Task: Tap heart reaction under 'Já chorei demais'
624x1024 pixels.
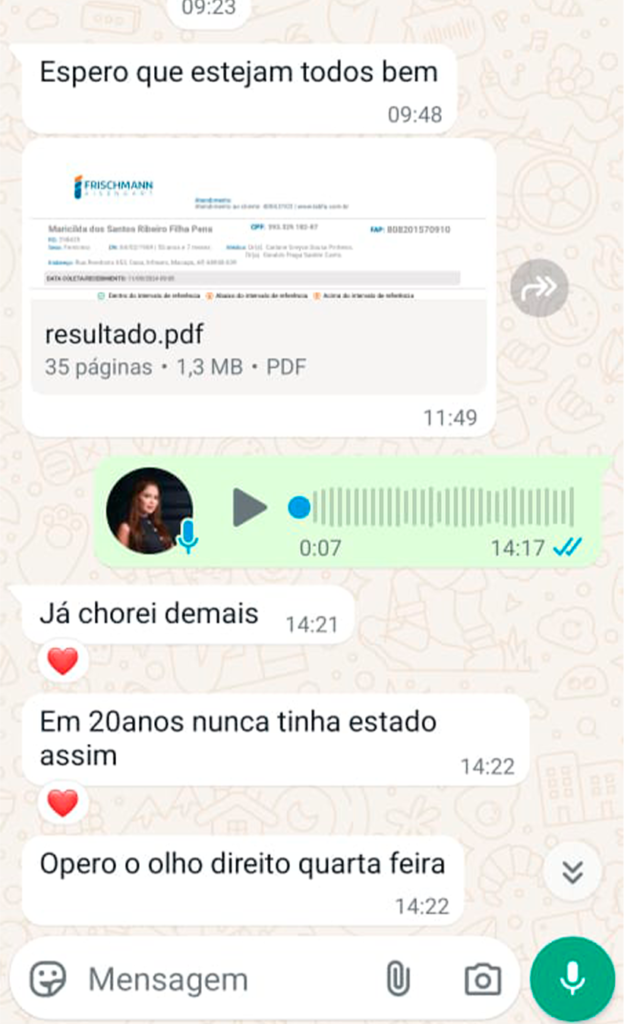Action: pos(62,661)
